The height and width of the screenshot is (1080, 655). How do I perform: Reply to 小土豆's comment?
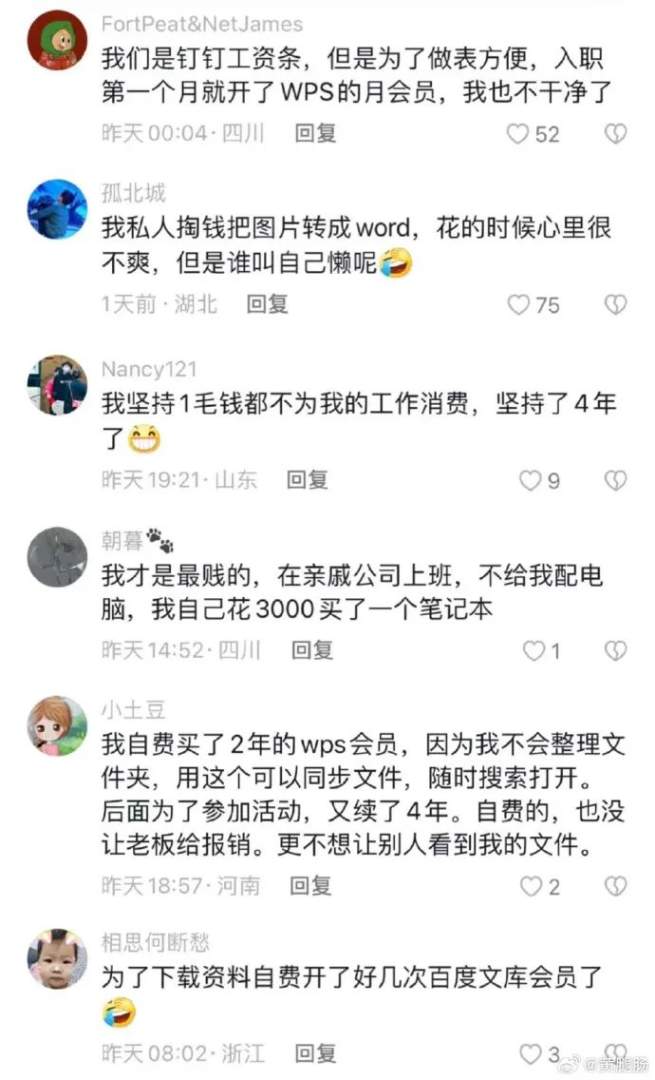(x=312, y=886)
